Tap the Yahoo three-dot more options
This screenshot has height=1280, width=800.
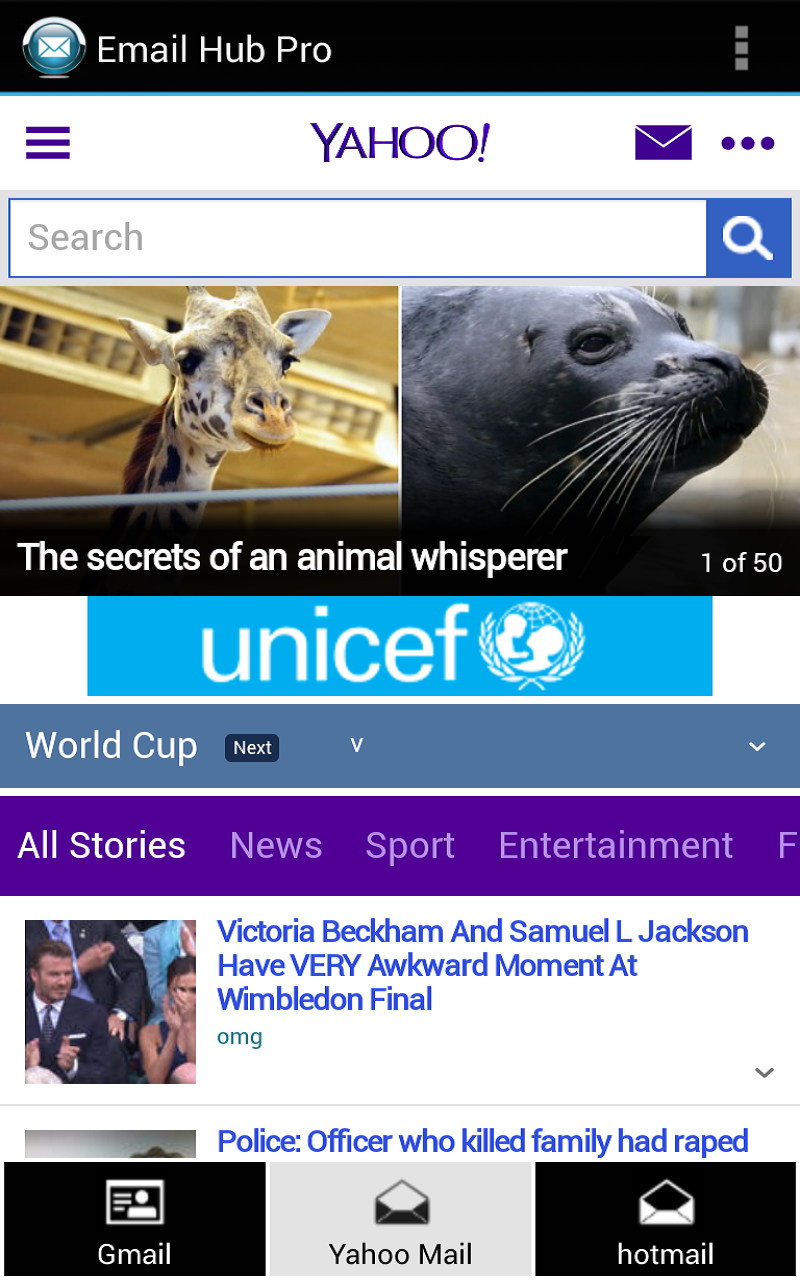tap(748, 144)
